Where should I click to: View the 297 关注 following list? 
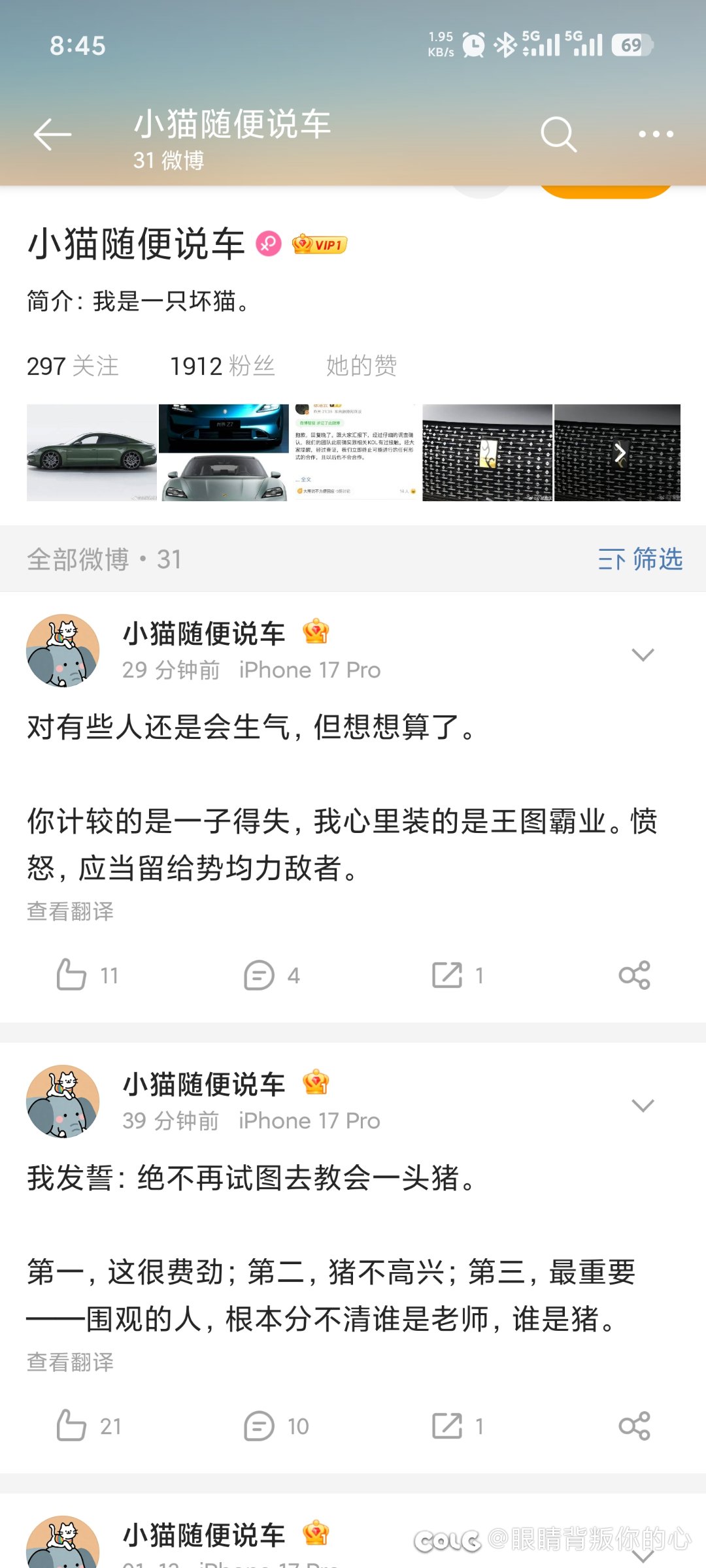click(73, 366)
